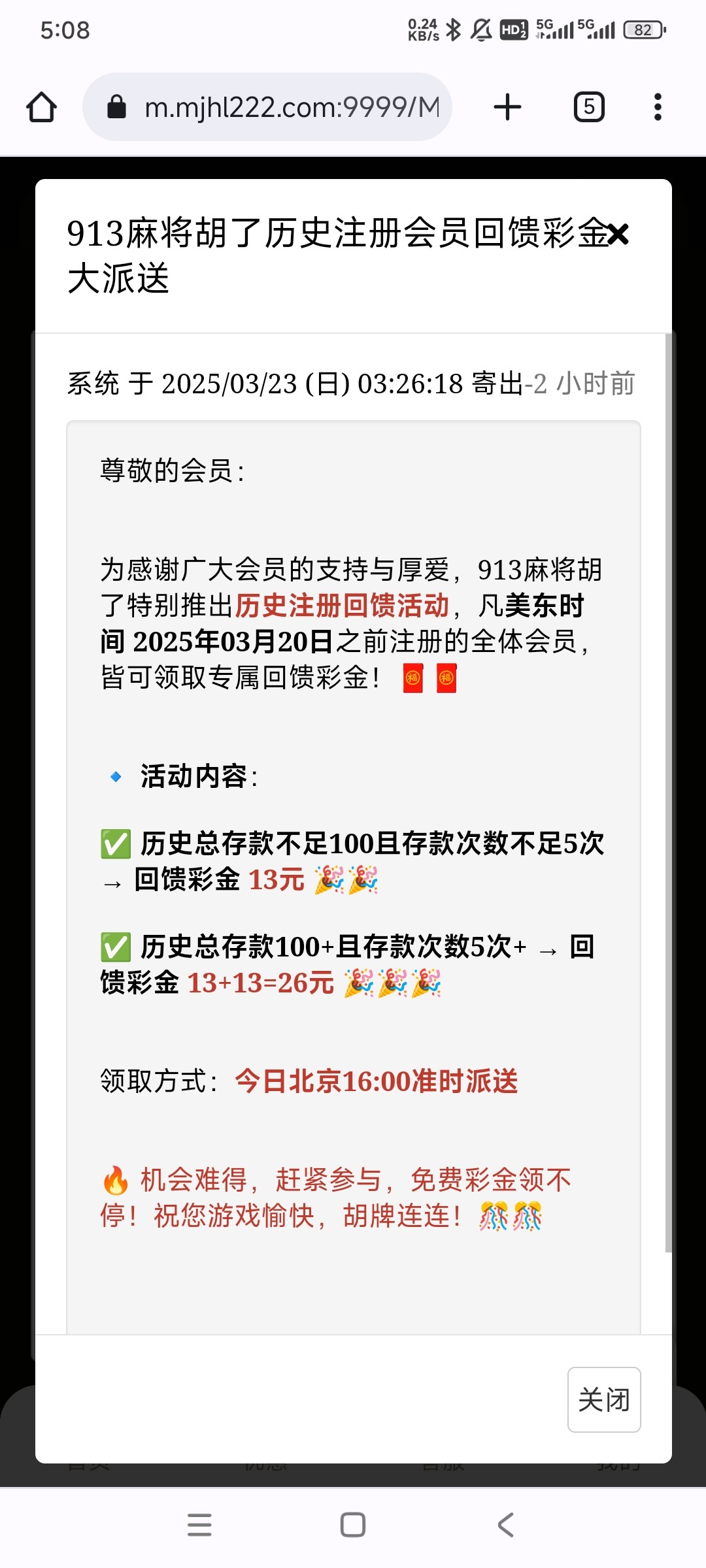The width and height of the screenshot is (706, 1568).
Task: Open a new browser tab
Action: (x=507, y=107)
